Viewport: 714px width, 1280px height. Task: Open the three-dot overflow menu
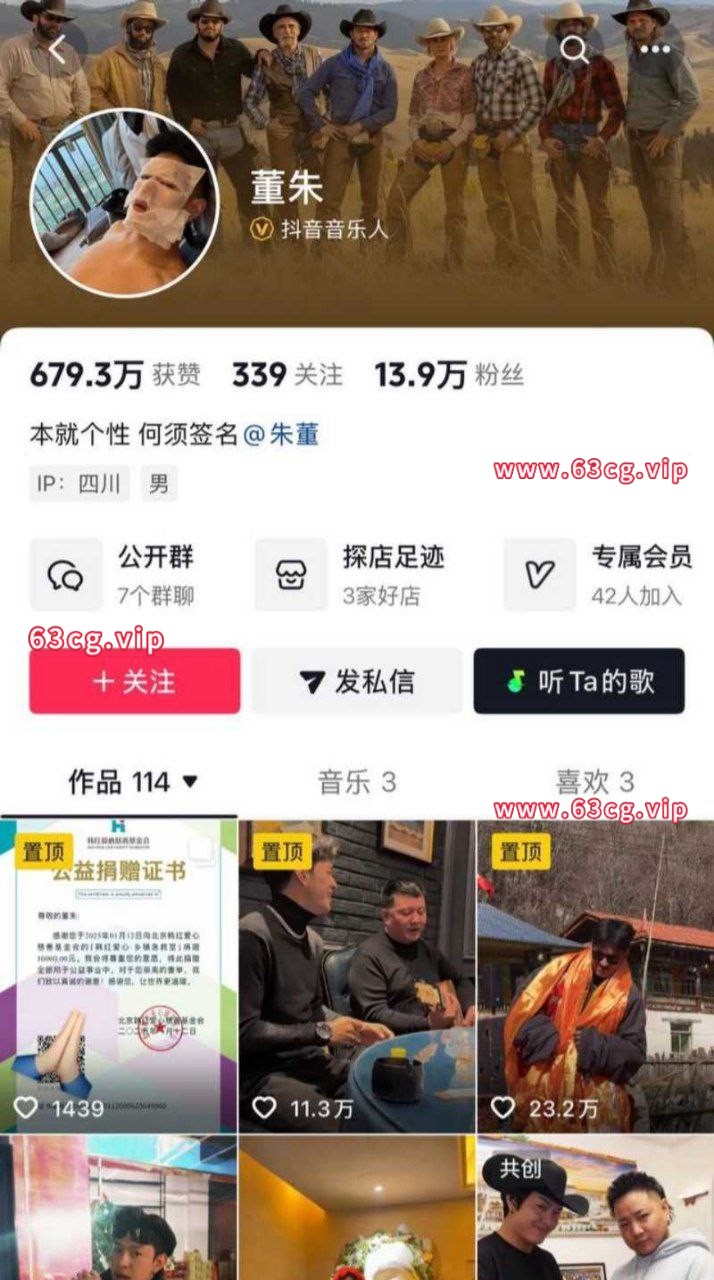pos(655,49)
